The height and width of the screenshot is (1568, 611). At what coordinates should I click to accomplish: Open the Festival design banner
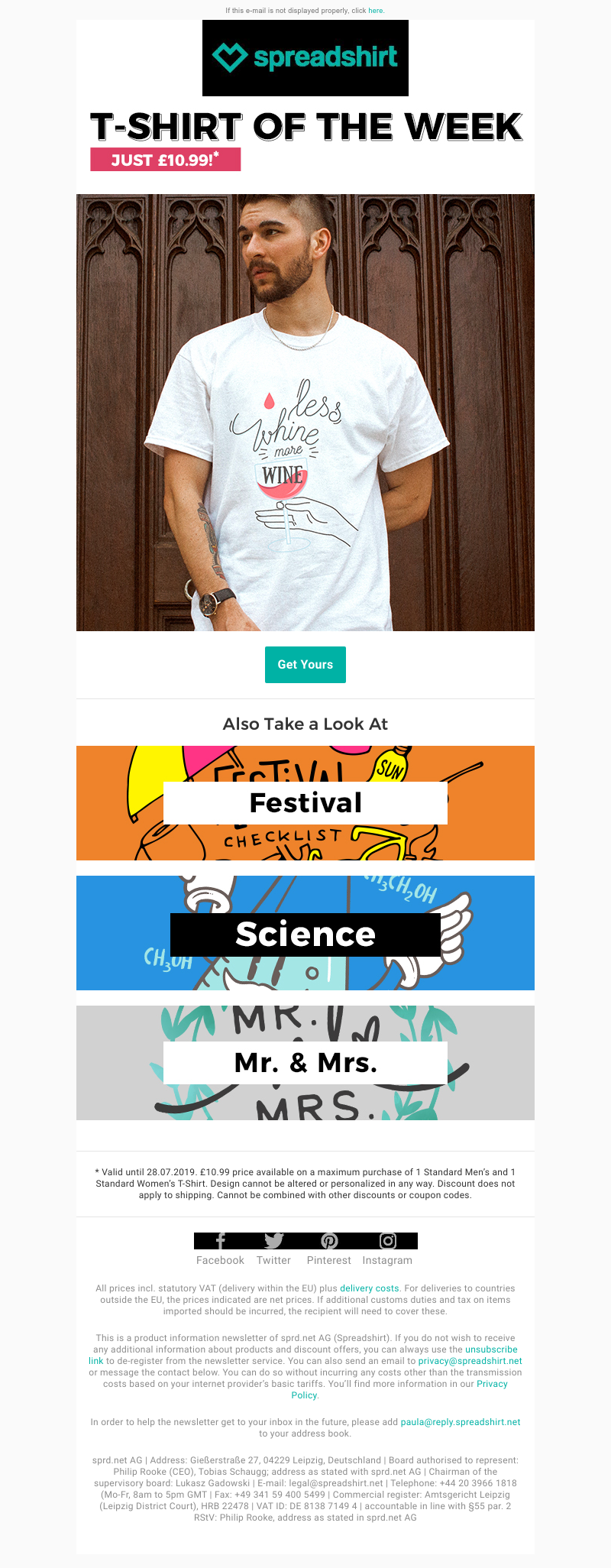[x=305, y=803]
